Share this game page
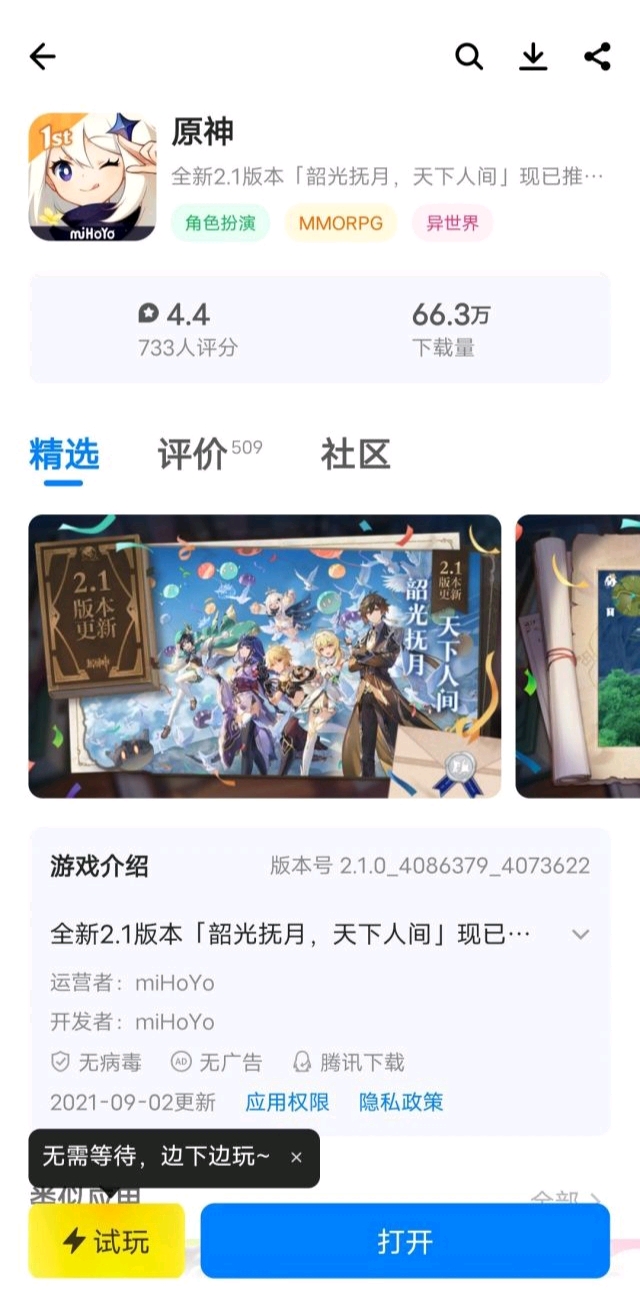Viewport: 640px width, 1292px height. (597, 57)
